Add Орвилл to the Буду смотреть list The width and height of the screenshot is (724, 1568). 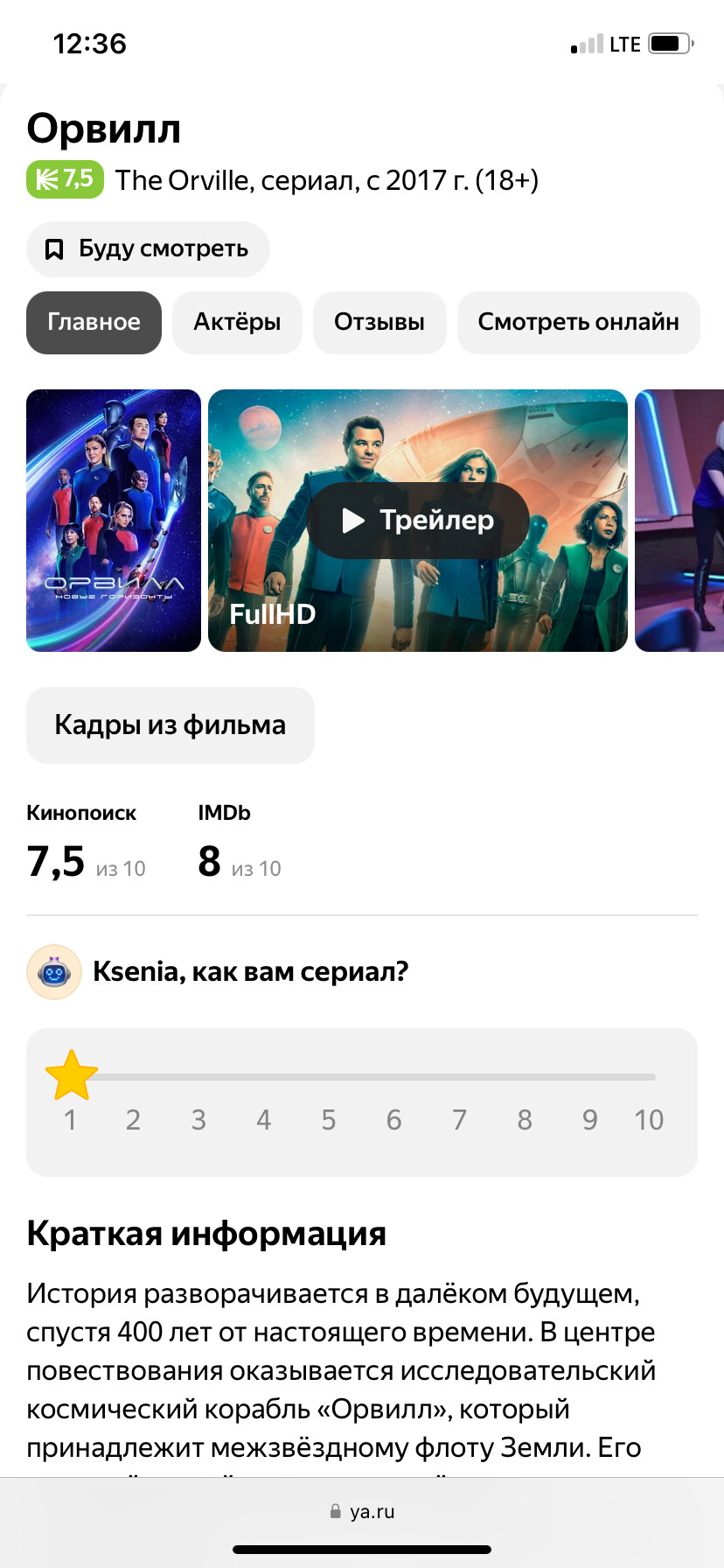[148, 249]
